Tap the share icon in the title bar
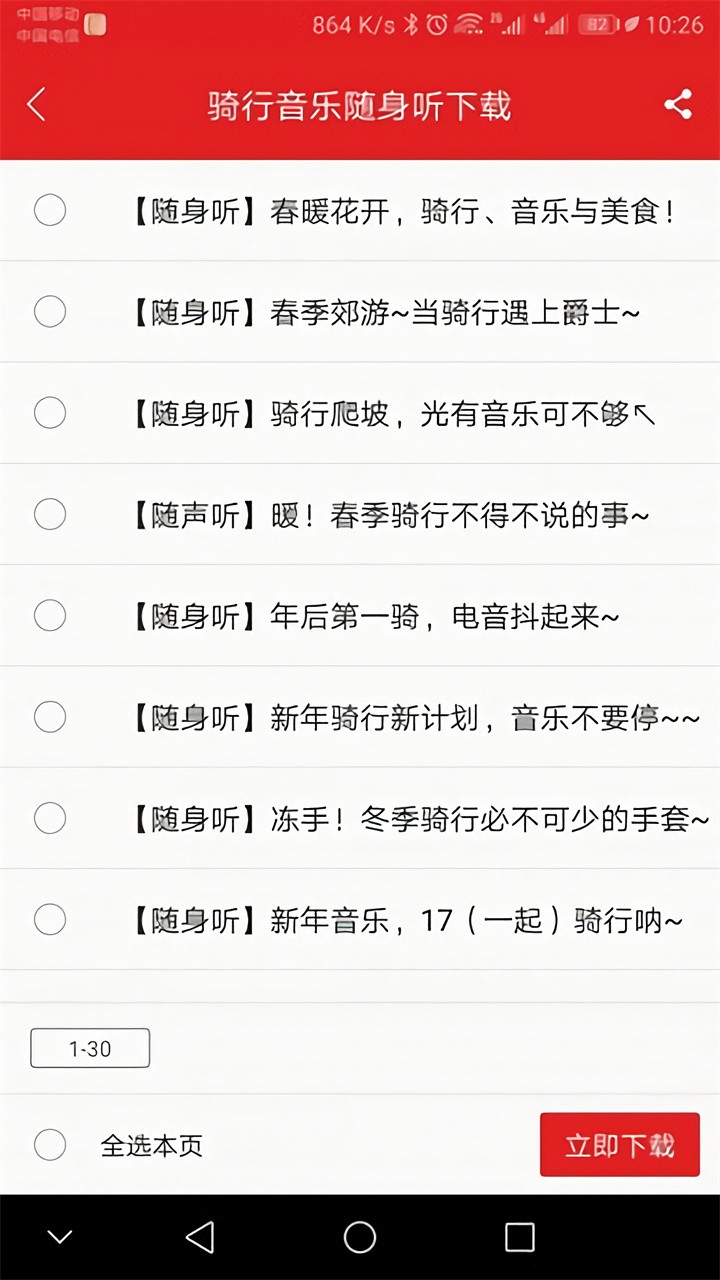This screenshot has width=720, height=1280. (x=679, y=104)
